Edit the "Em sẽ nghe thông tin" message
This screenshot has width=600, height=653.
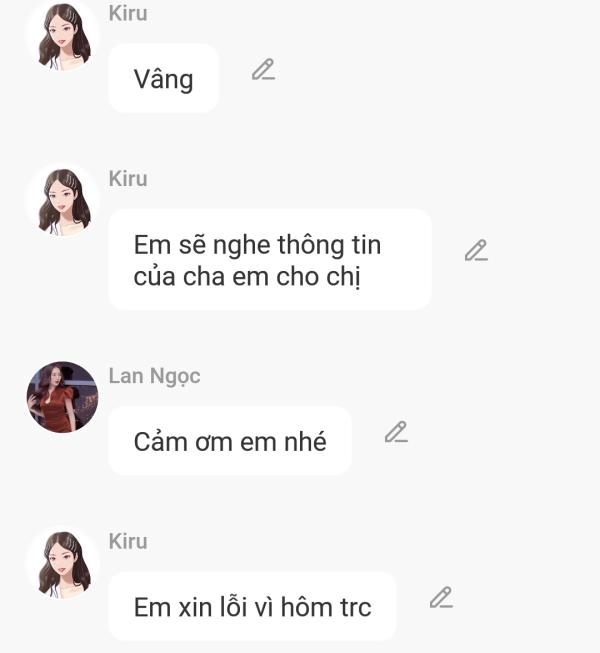pos(476,251)
